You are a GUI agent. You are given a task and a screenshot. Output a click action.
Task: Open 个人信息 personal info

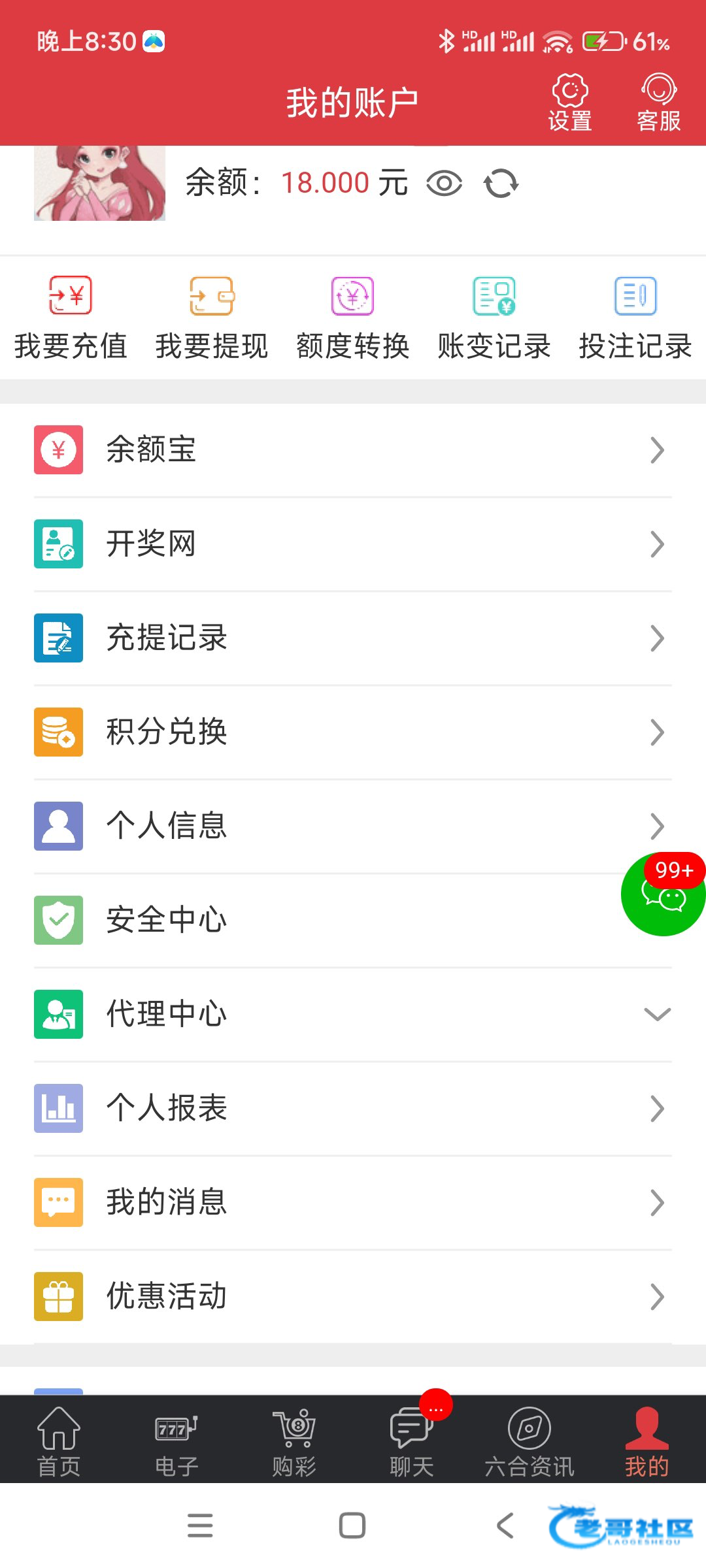tap(327, 826)
